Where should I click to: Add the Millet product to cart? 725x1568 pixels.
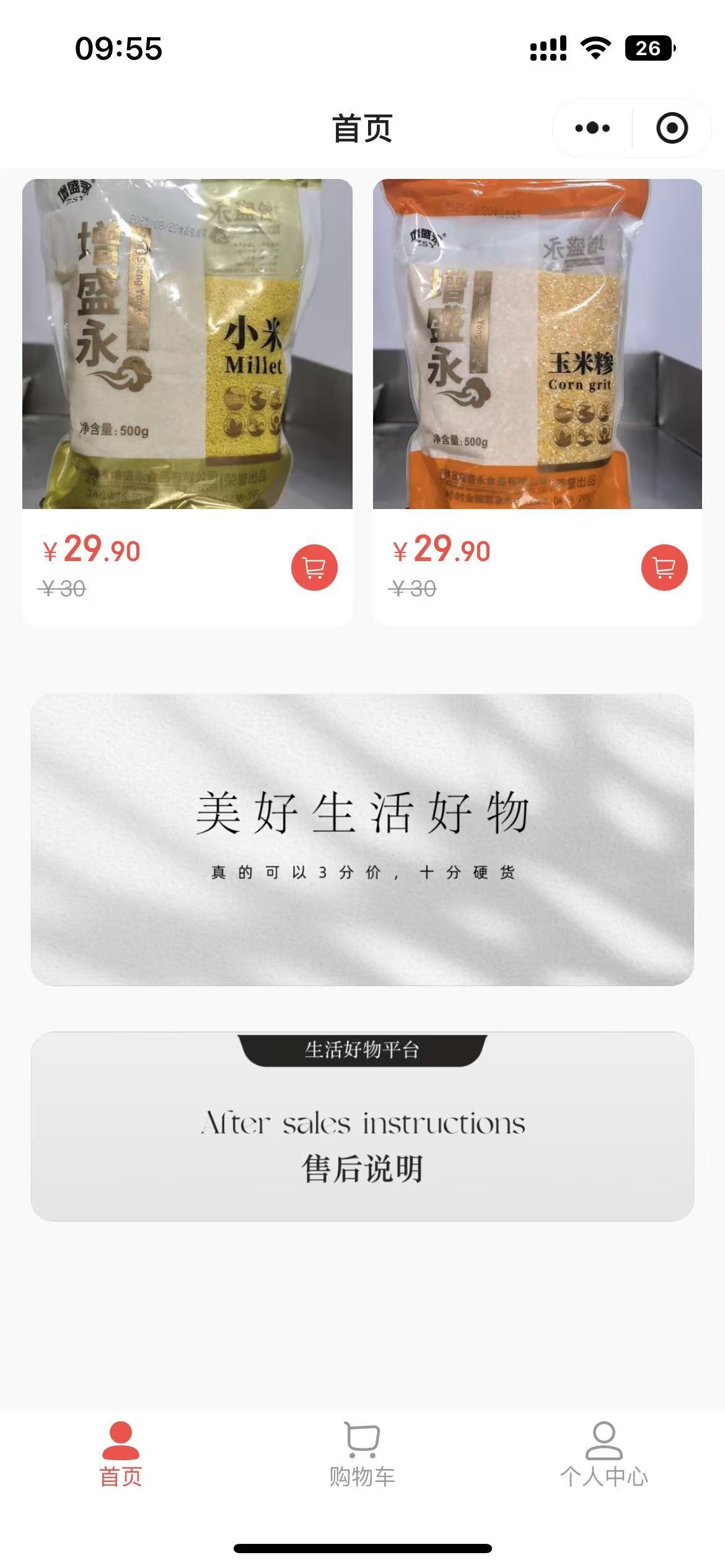pyautogui.click(x=314, y=567)
